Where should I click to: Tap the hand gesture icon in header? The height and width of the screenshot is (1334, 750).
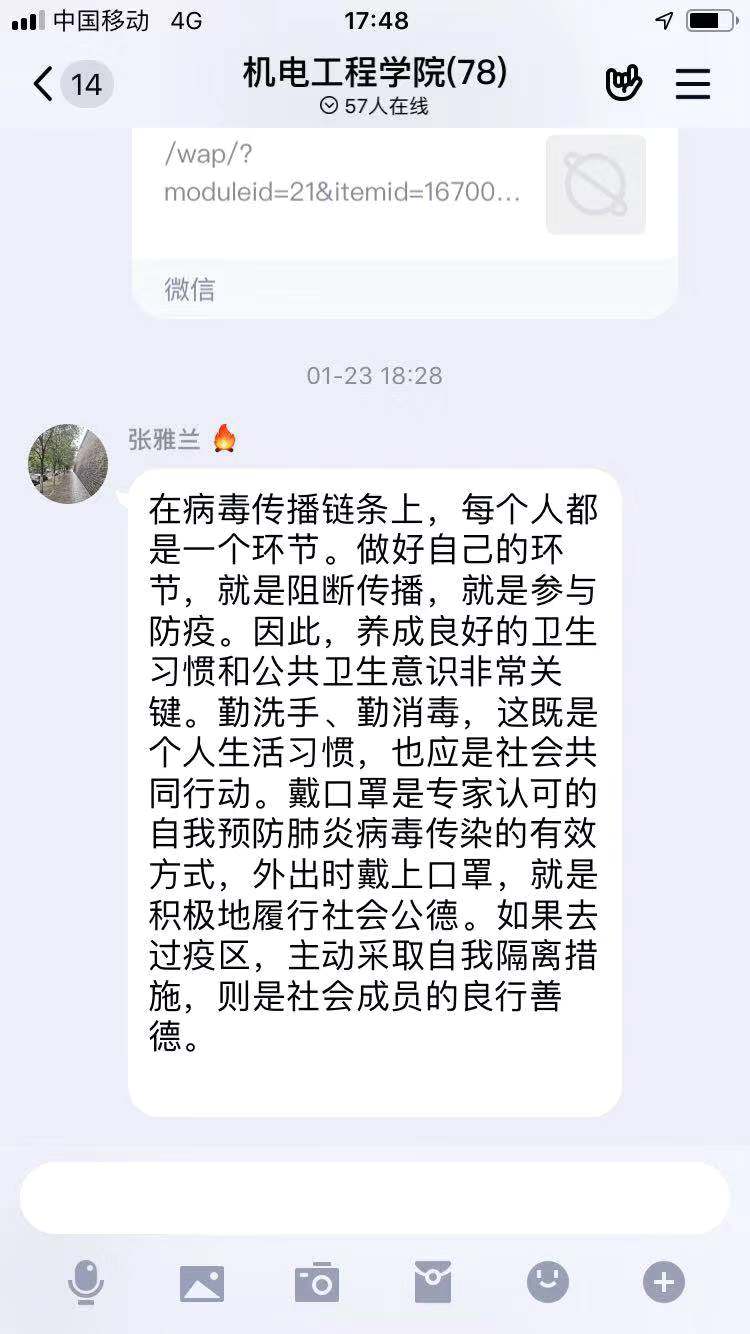[x=623, y=84]
